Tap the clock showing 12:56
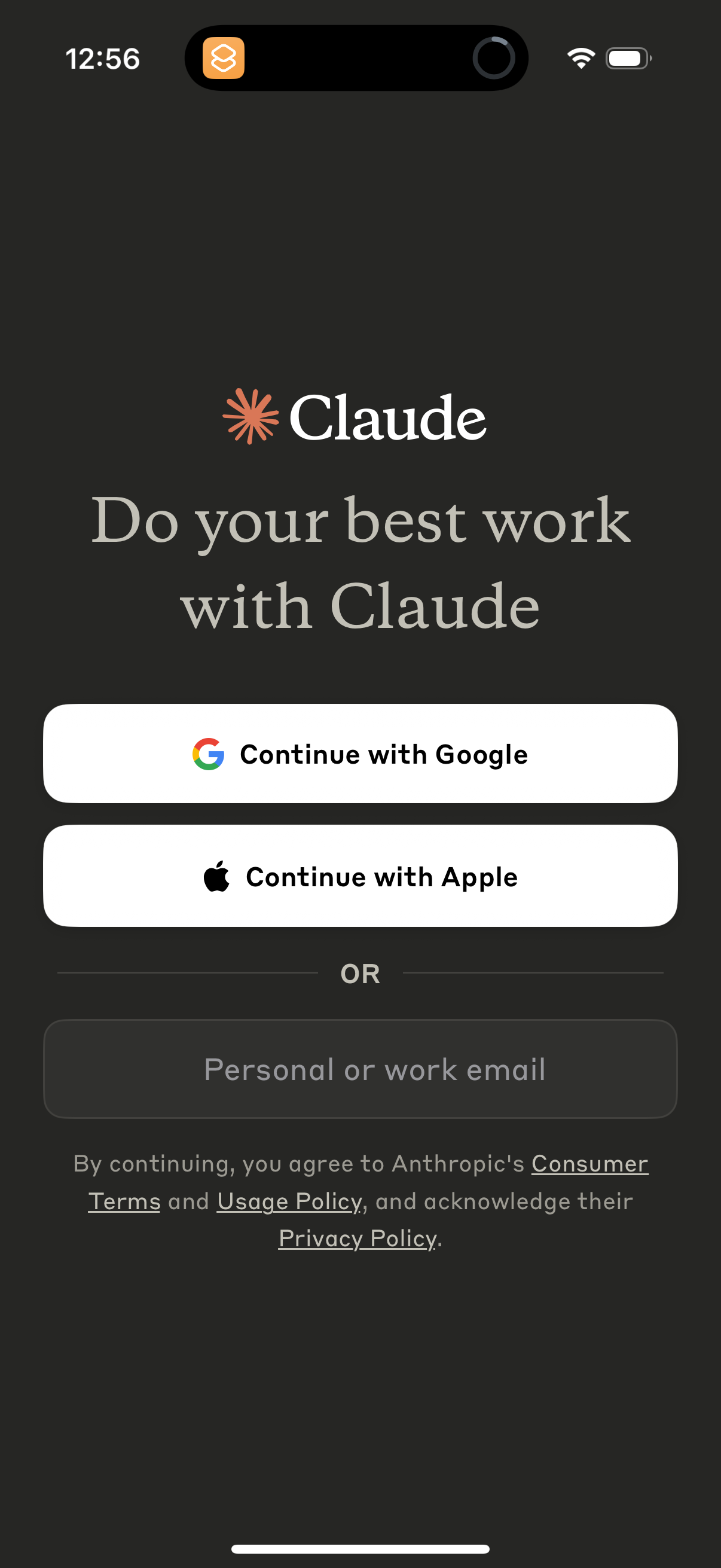This screenshot has height=1568, width=721. click(x=103, y=59)
